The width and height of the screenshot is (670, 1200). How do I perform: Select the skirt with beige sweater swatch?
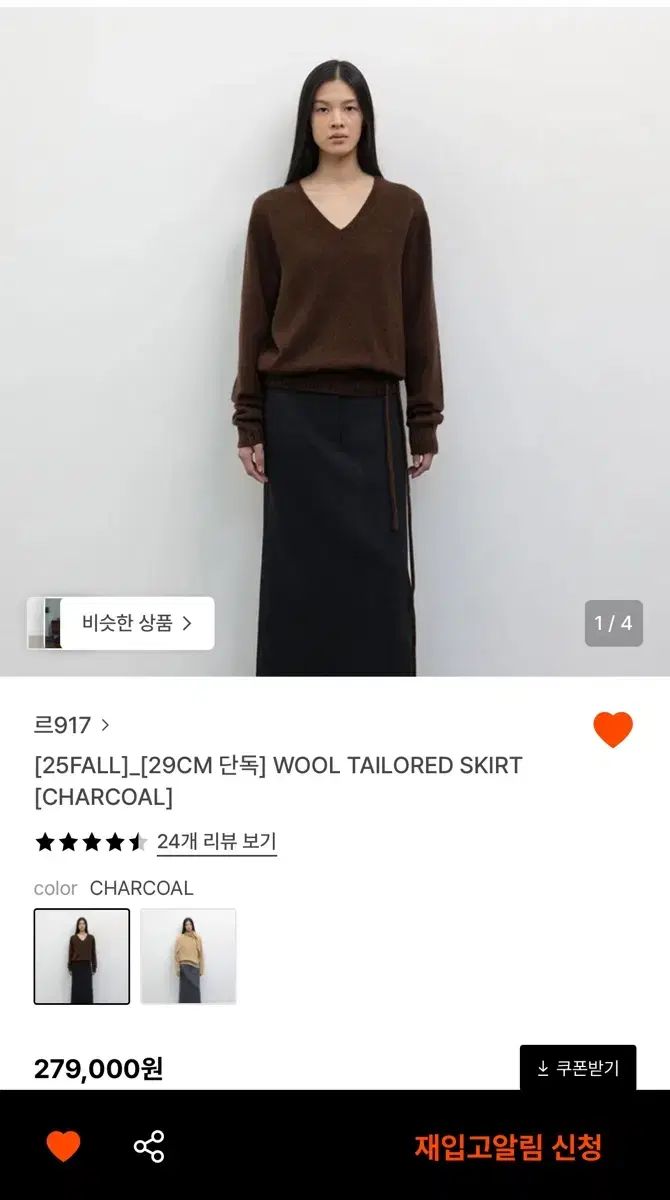pos(188,956)
